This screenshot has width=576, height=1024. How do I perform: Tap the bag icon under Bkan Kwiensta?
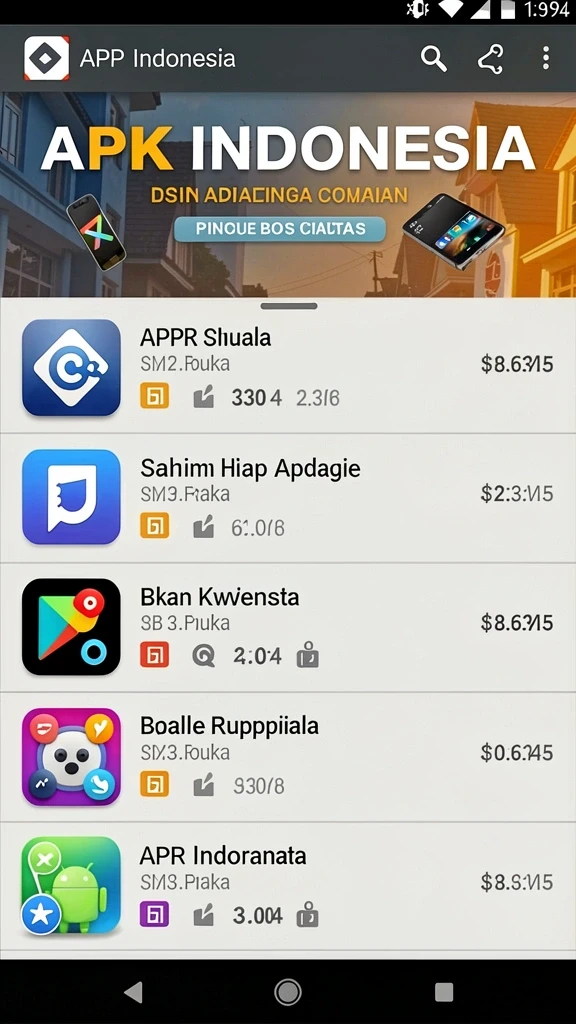[308, 655]
